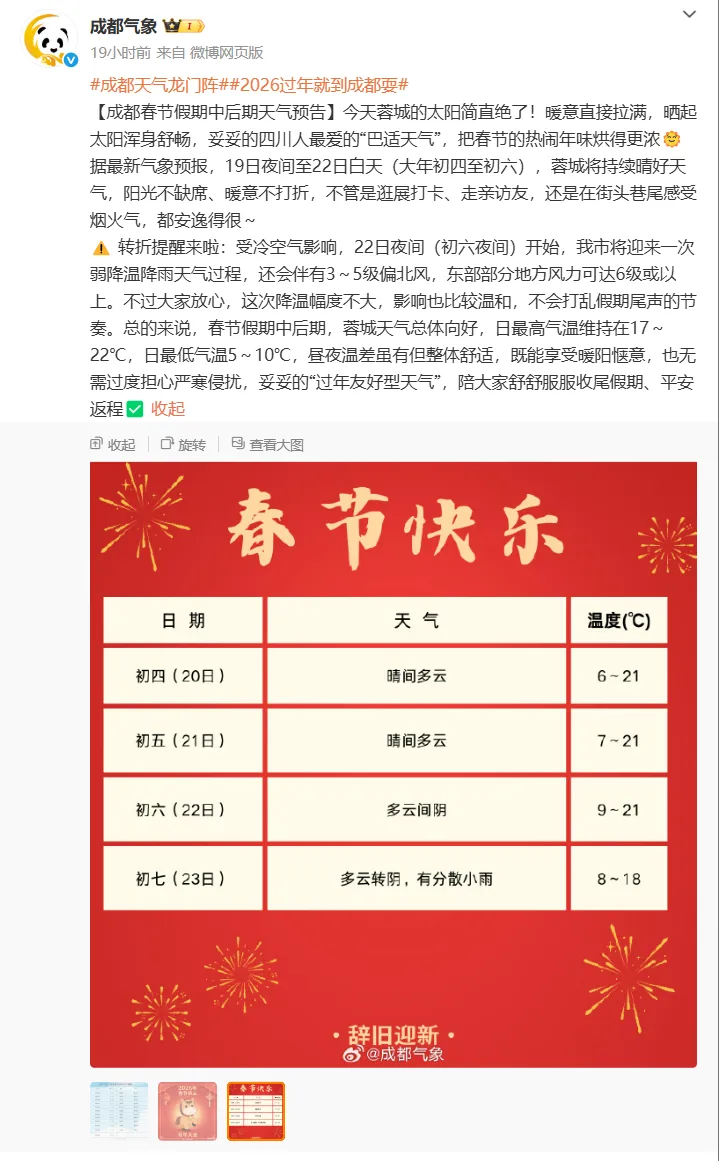This screenshot has height=1161, width=719.
Task: Select the second pink 2026 thumbnail
Action: [187, 1111]
